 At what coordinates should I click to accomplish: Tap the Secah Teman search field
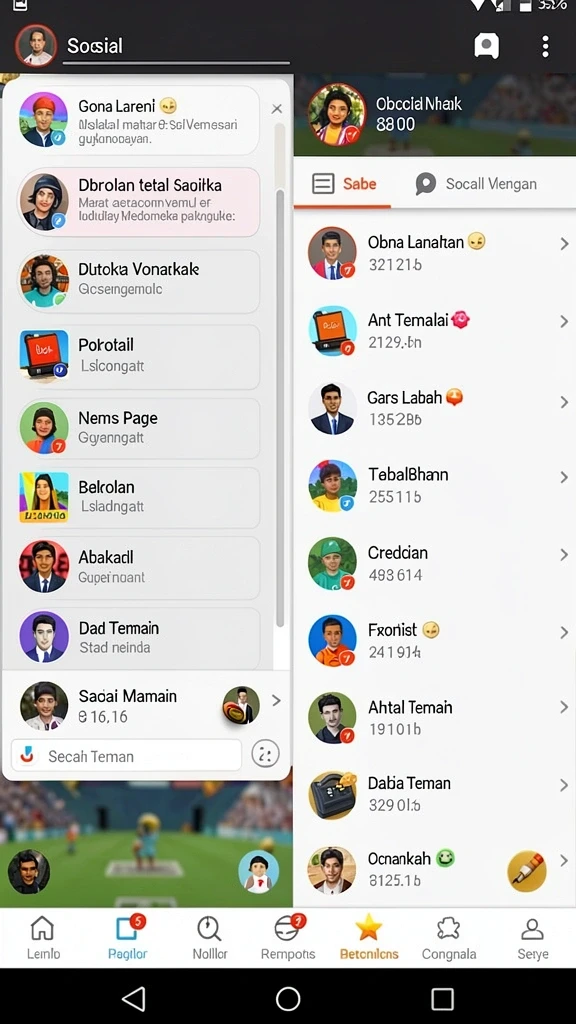click(126, 756)
